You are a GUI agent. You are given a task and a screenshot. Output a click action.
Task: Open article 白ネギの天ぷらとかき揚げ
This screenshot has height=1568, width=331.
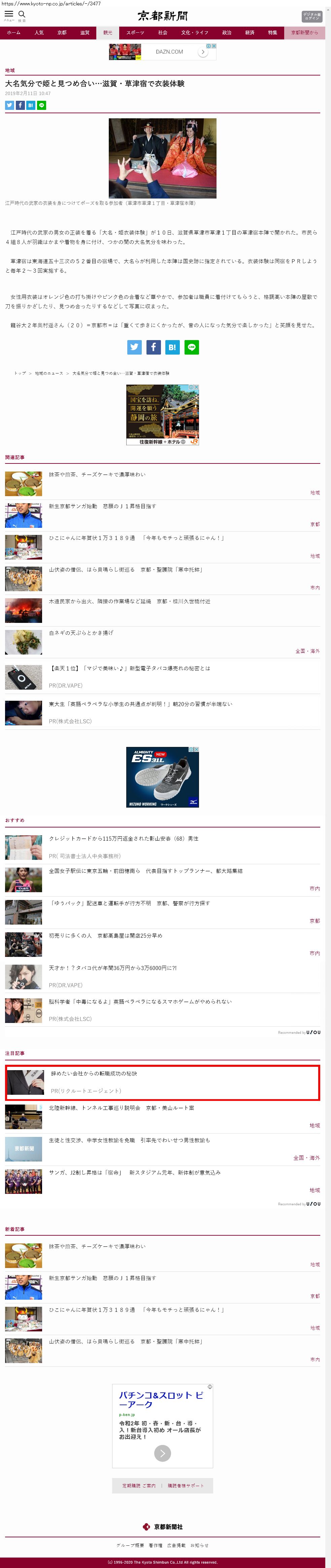81,633
